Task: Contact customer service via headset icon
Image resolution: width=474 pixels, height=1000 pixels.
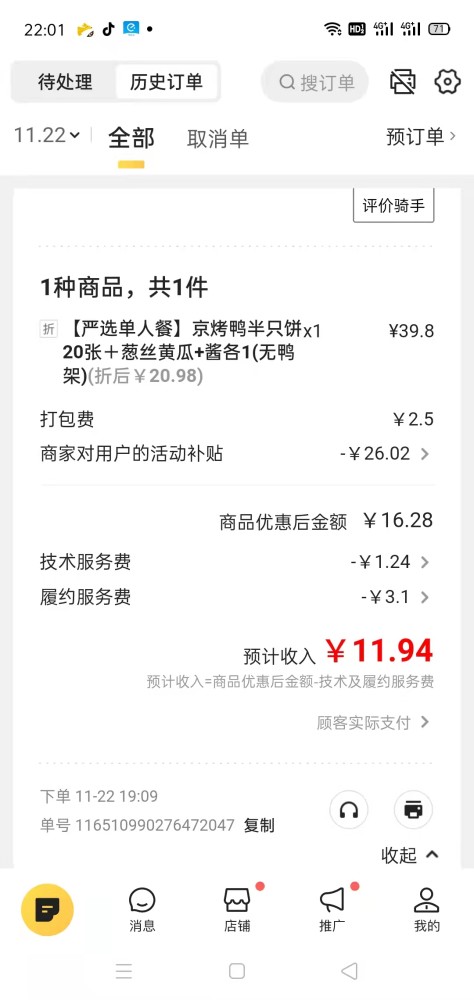Action: (x=348, y=811)
